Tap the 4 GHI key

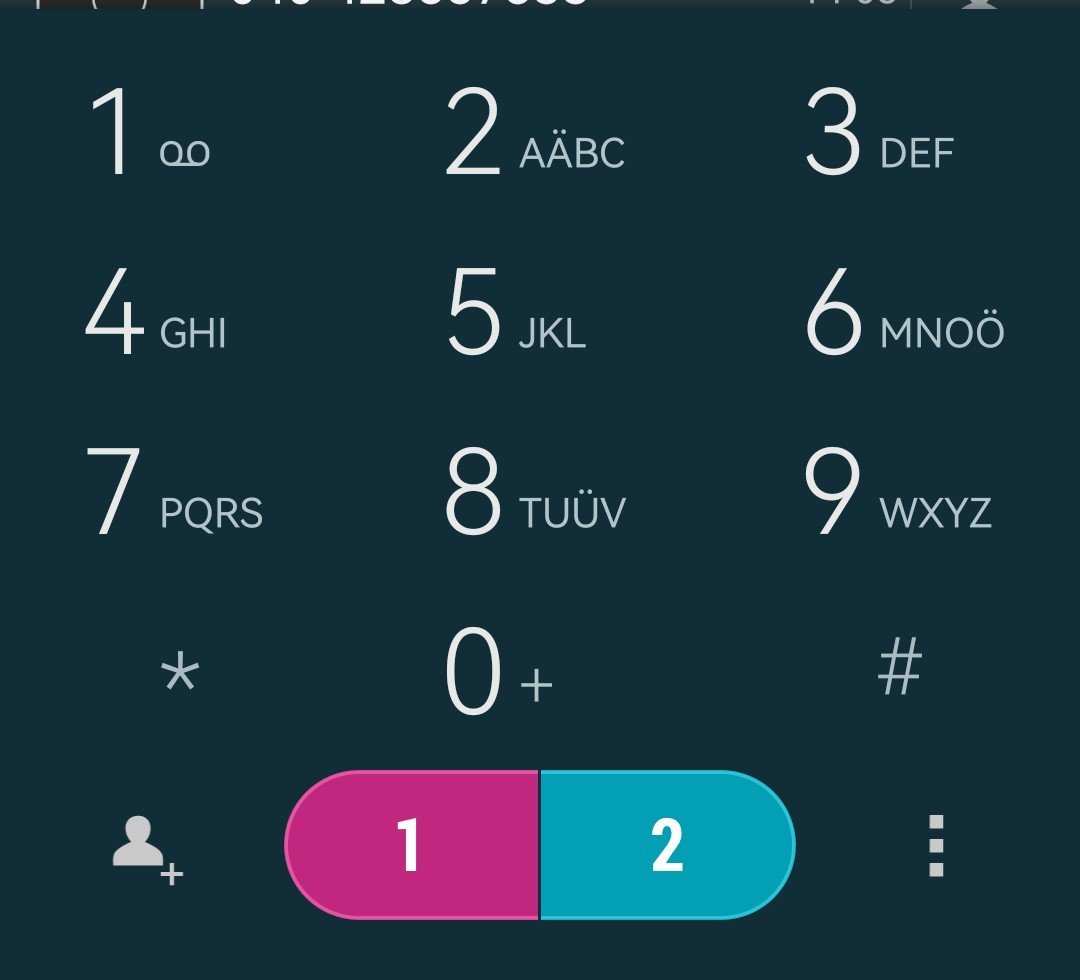pos(155,313)
